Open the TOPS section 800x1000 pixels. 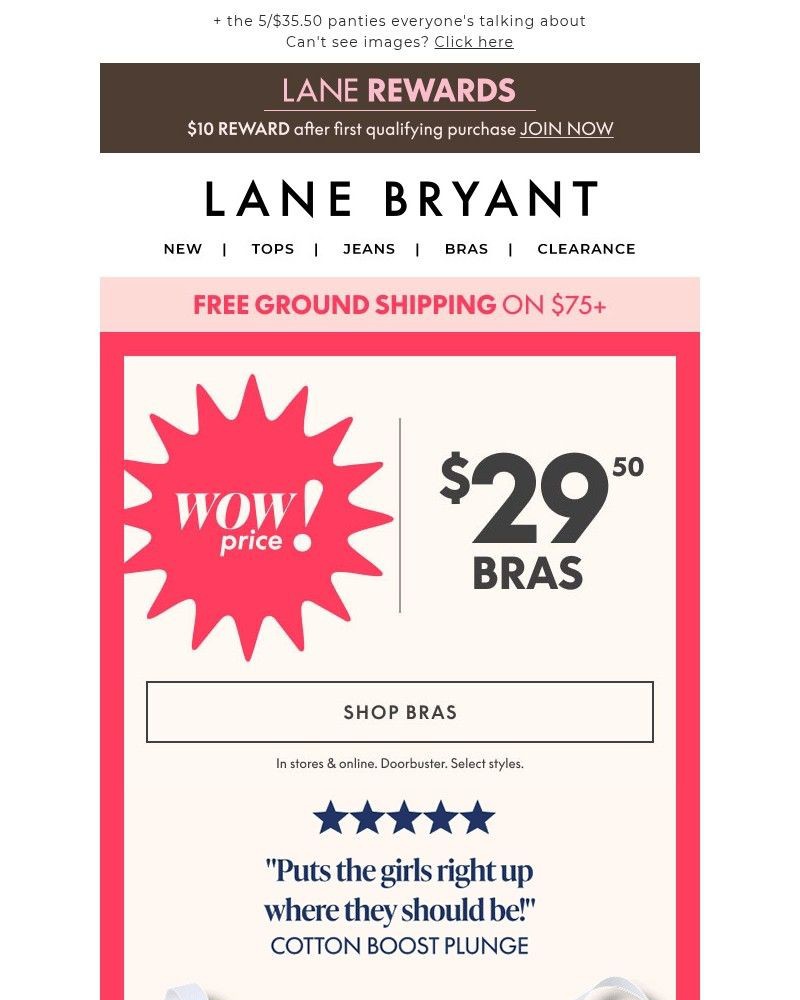point(272,249)
